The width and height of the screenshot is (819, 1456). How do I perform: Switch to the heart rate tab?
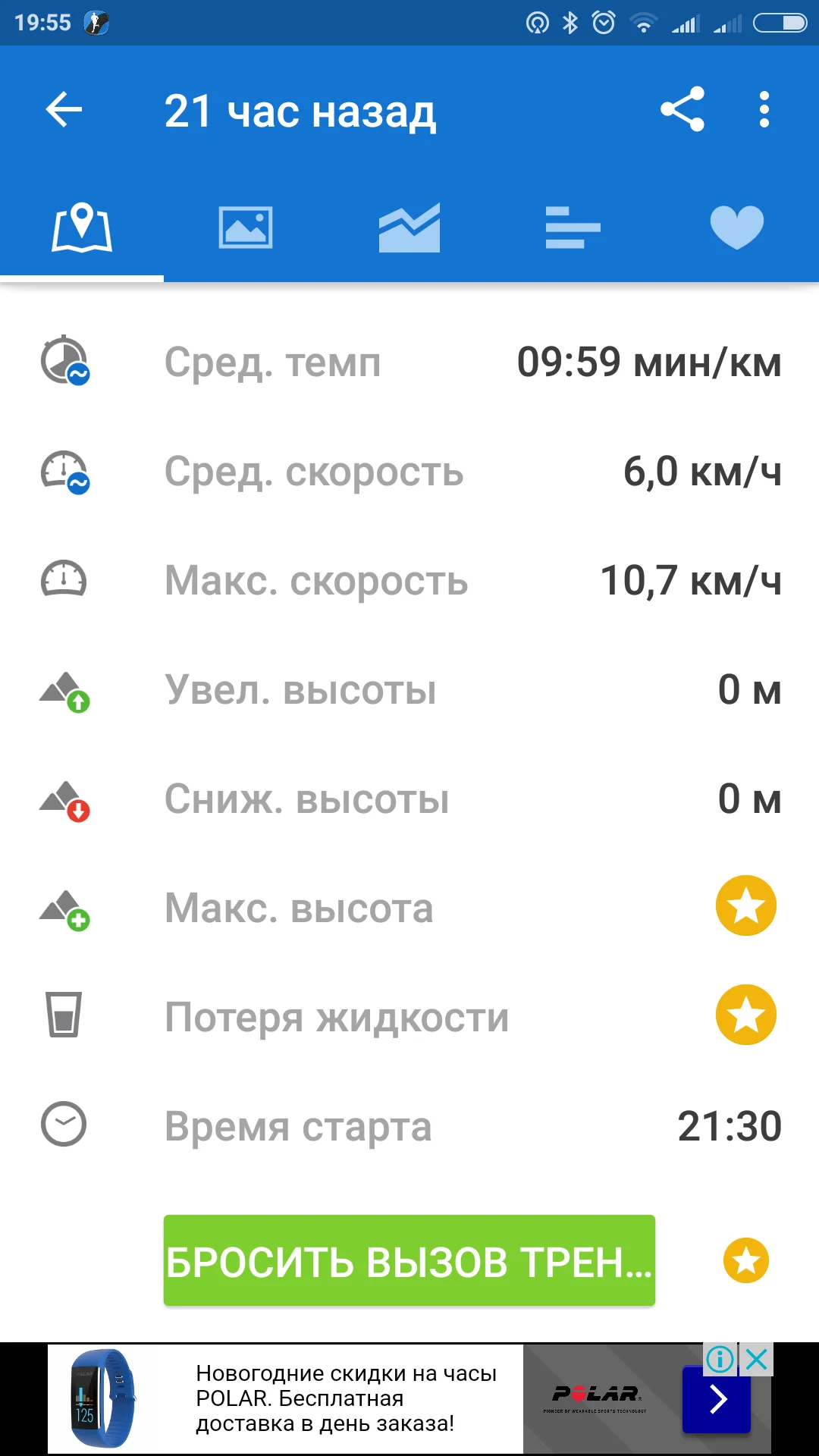tap(736, 227)
